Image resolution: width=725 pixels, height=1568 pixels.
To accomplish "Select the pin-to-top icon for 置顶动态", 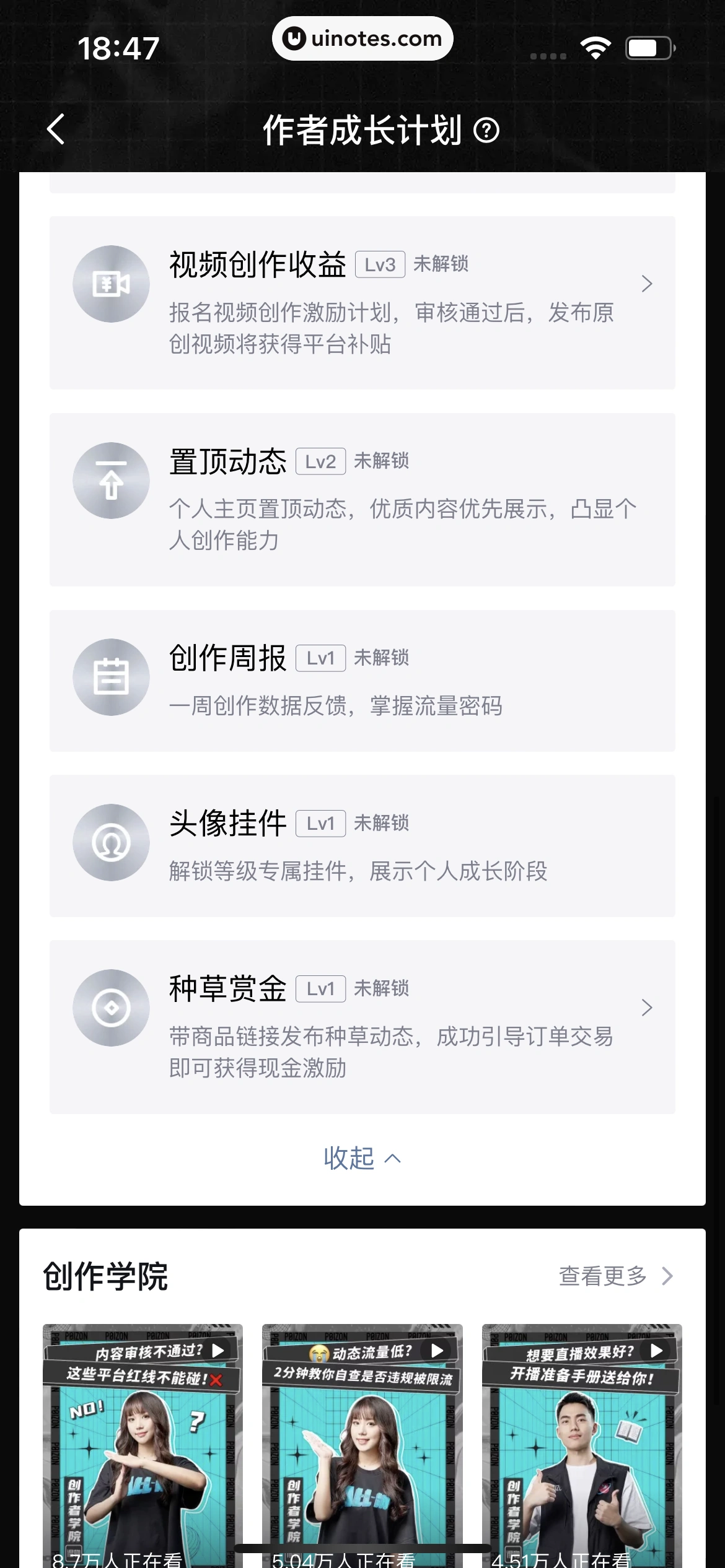I will coord(111,481).
